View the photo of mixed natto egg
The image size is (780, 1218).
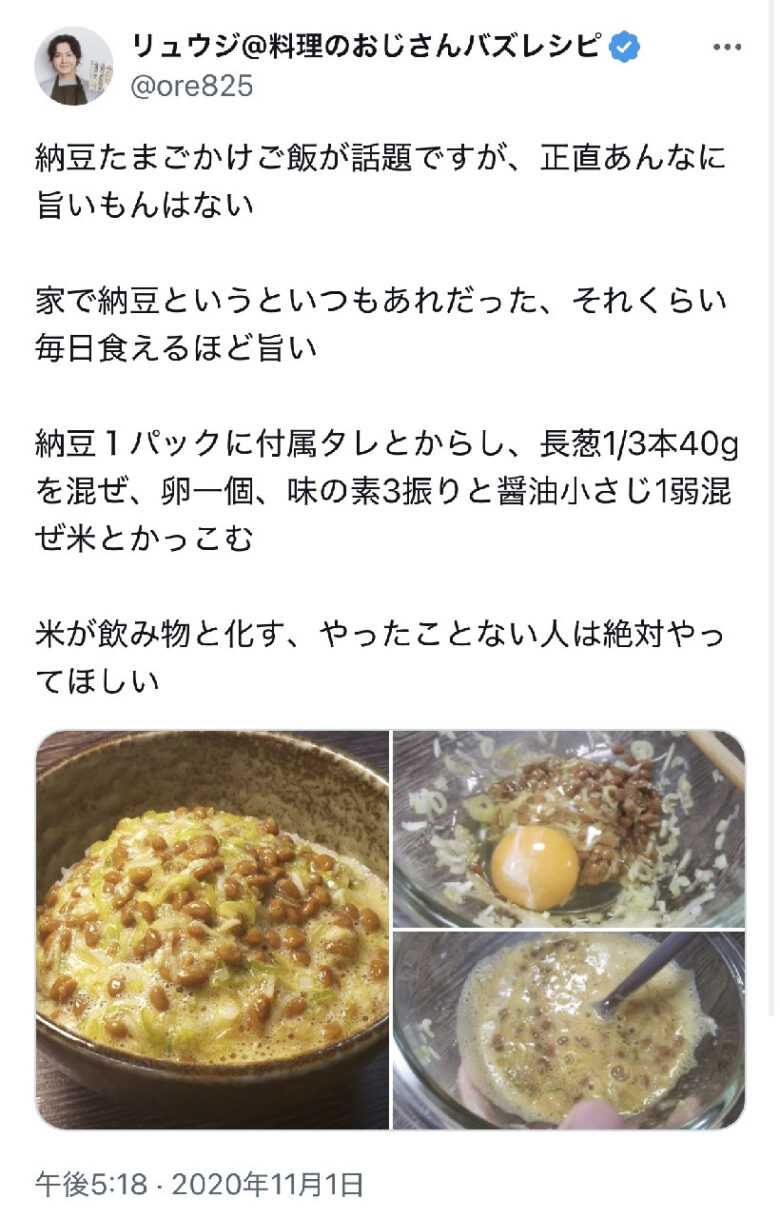point(568,1031)
